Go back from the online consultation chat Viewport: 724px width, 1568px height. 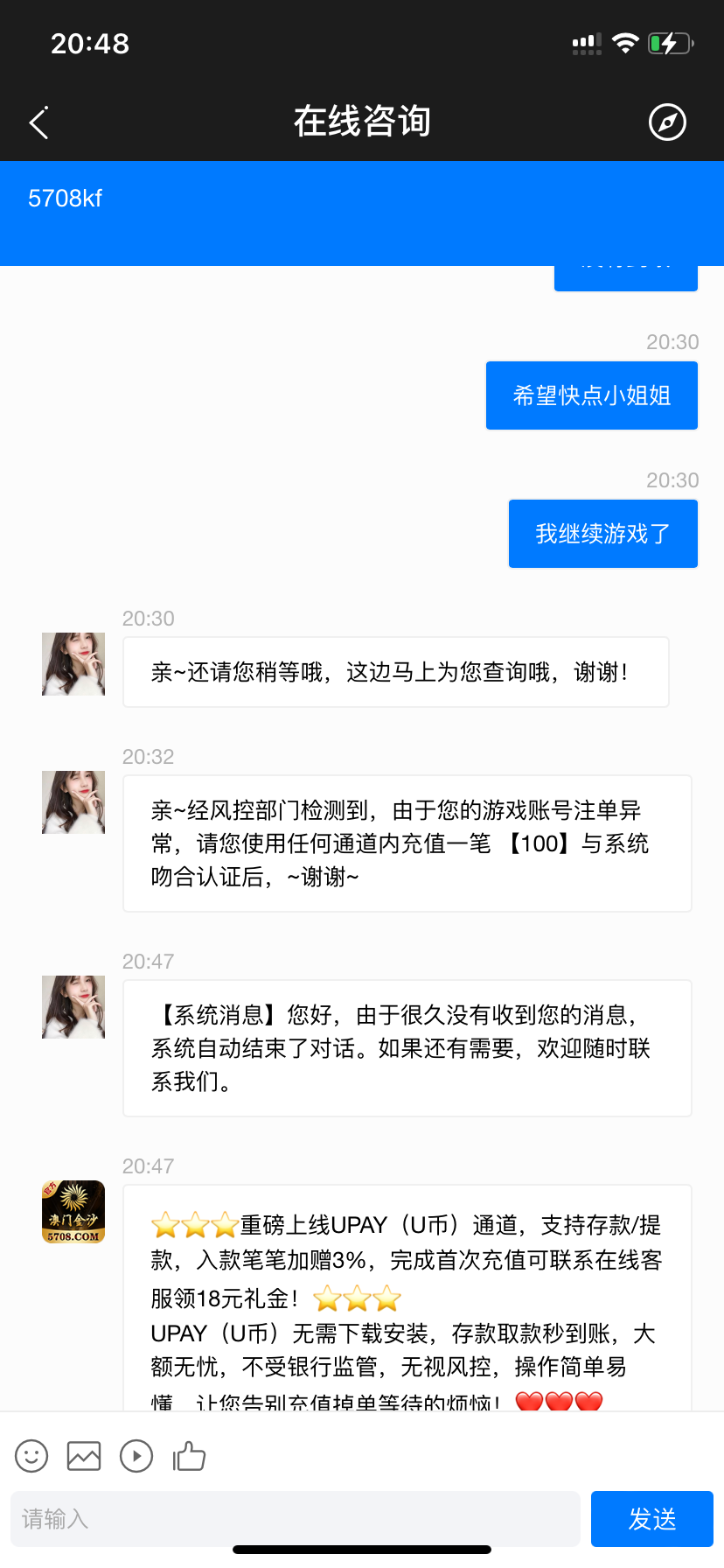click(39, 122)
